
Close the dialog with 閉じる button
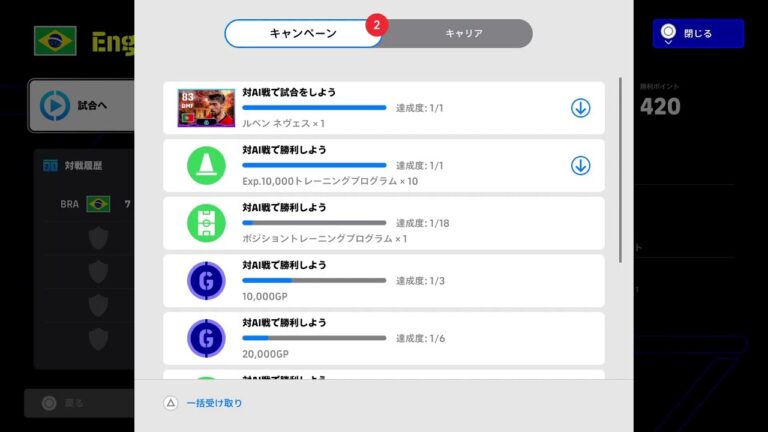pyautogui.click(x=698, y=33)
